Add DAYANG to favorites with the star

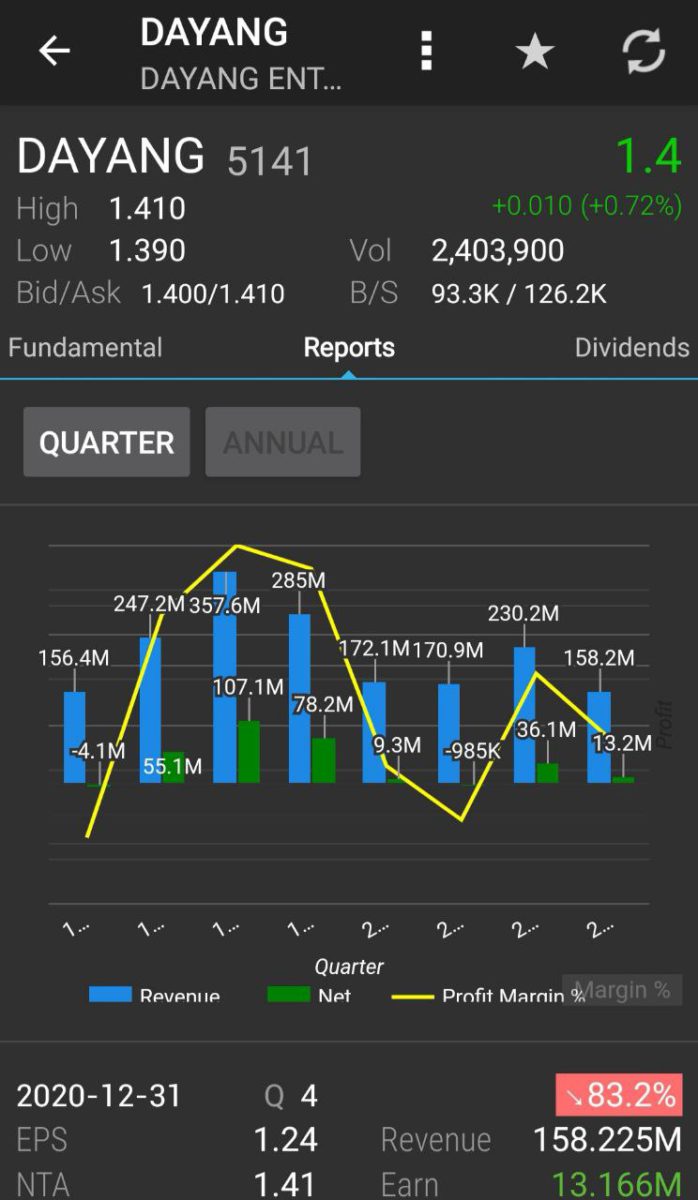(535, 51)
